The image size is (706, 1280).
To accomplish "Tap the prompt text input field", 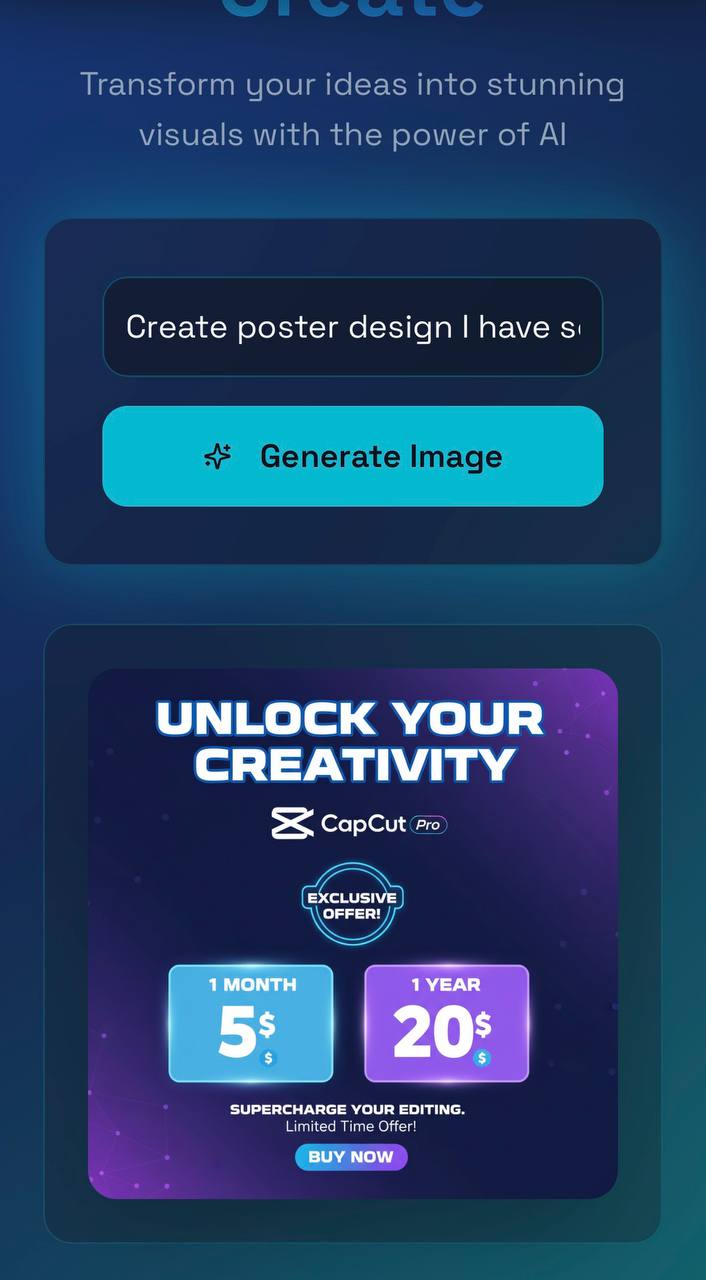I will (x=352, y=327).
